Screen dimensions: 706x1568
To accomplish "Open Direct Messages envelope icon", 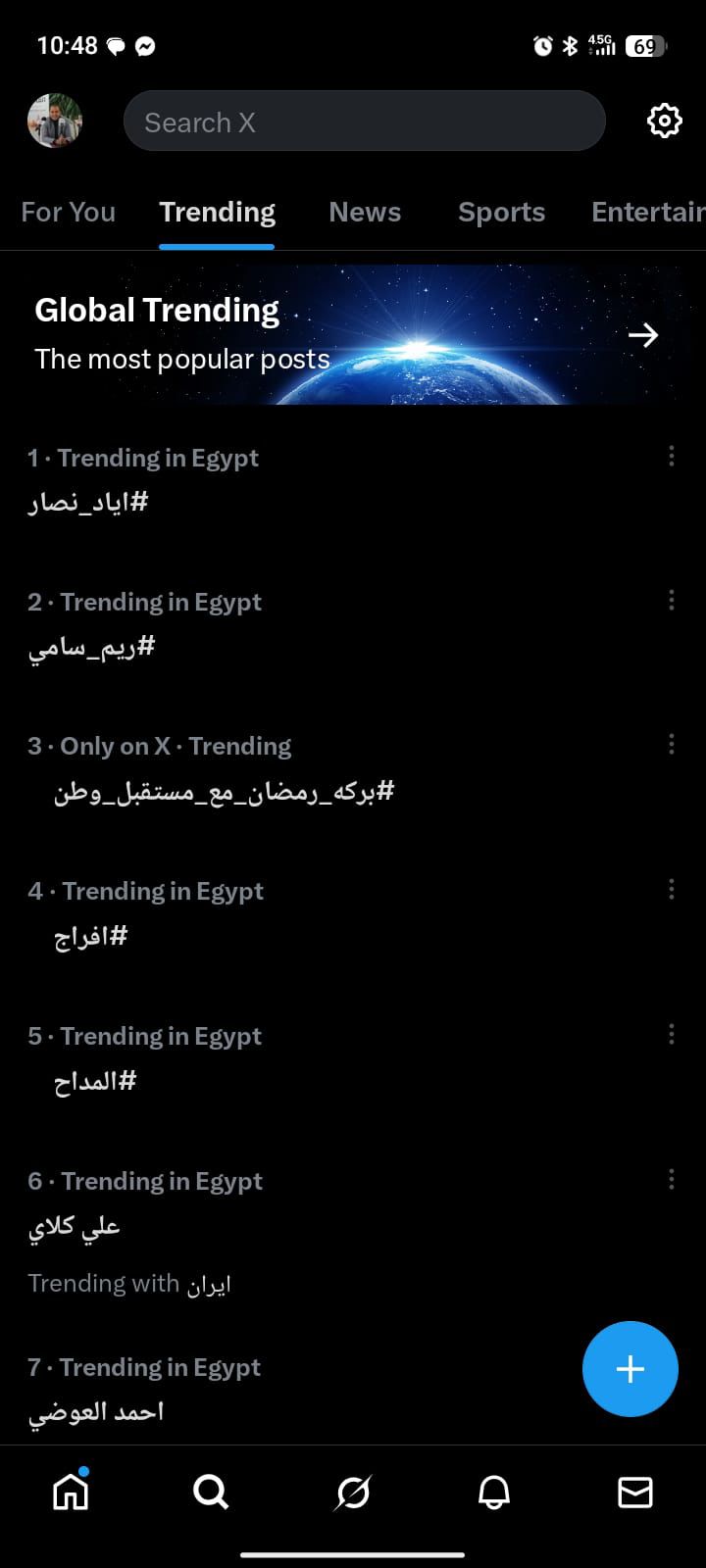I will click(x=635, y=1492).
